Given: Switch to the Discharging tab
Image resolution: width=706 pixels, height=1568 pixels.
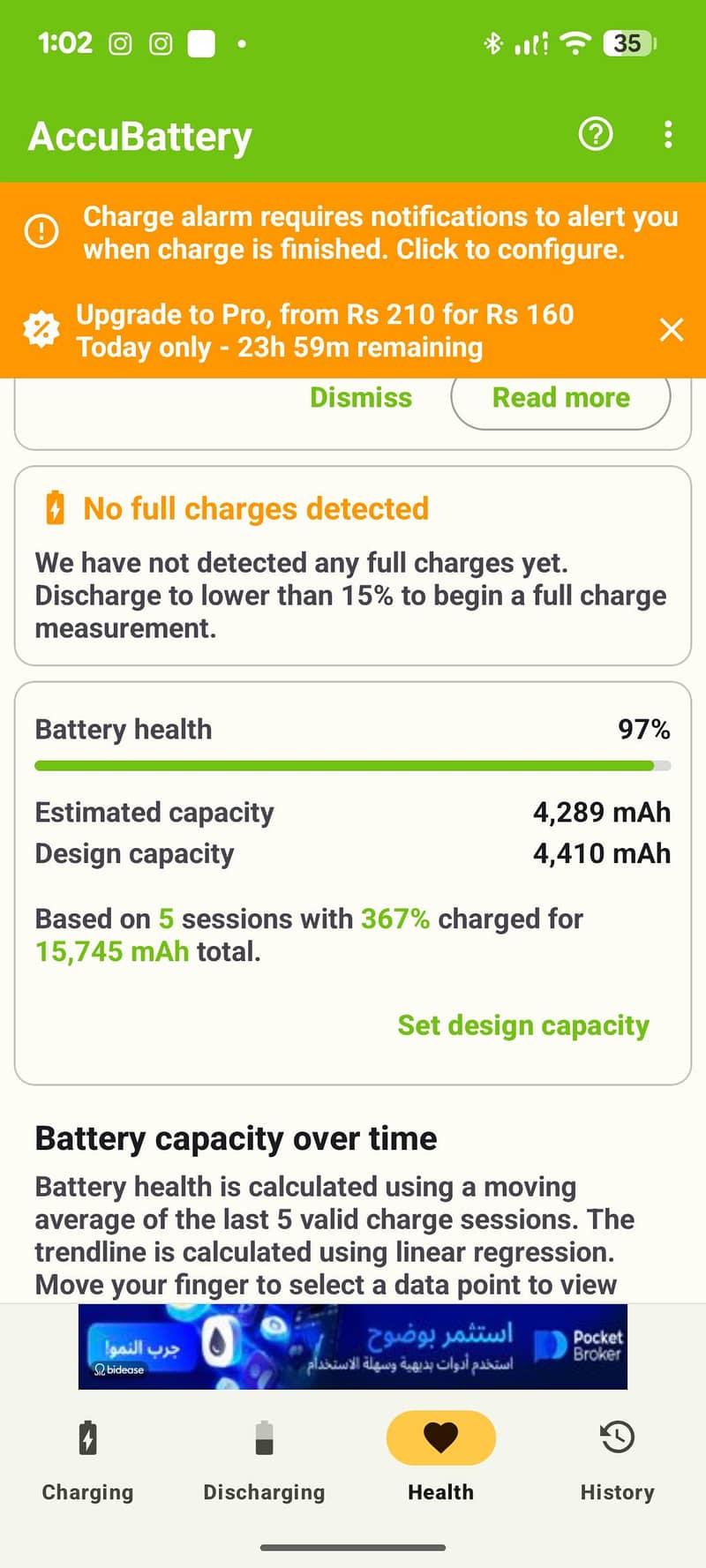Looking at the screenshot, I should (x=264, y=1459).
